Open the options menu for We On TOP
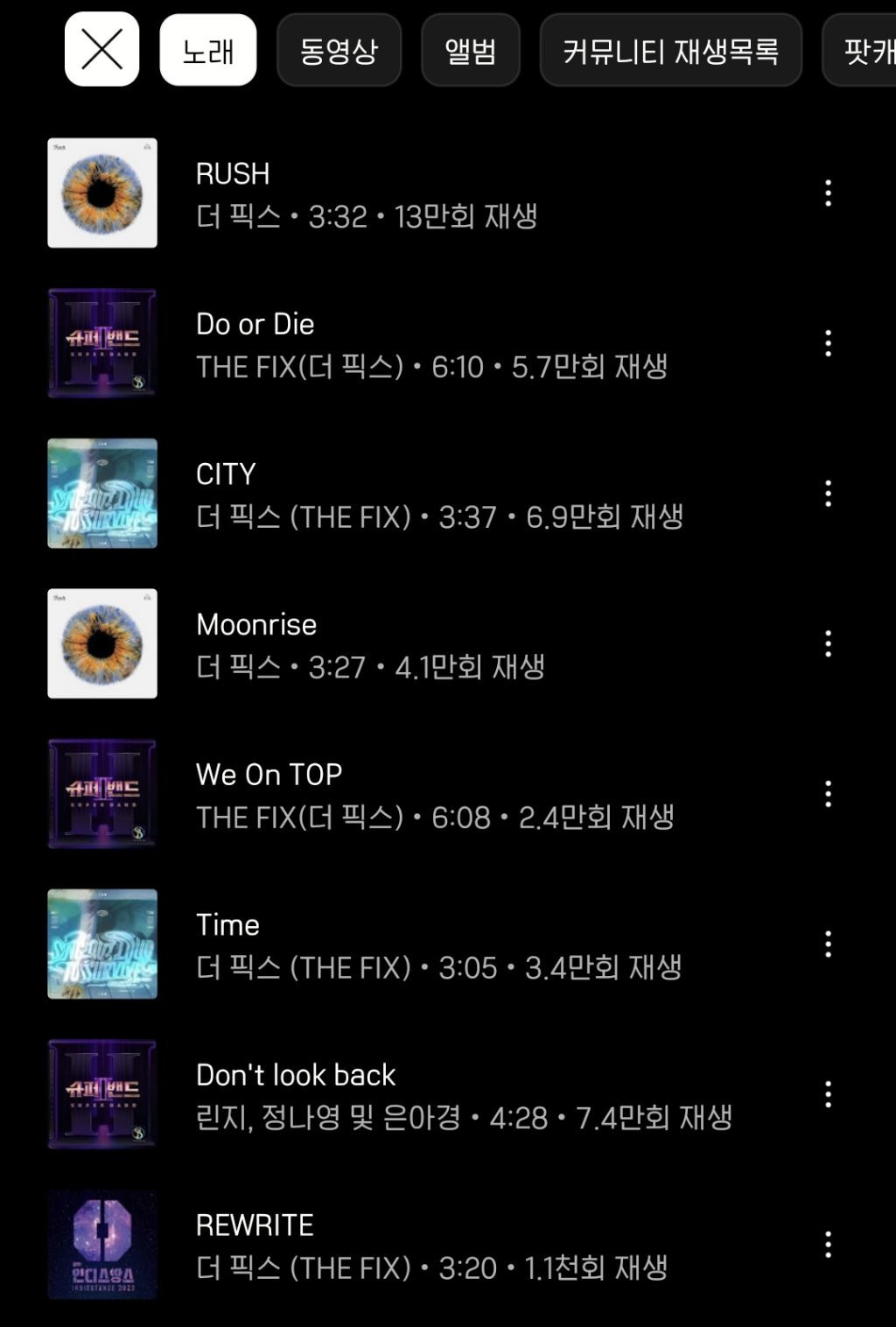 point(829,796)
